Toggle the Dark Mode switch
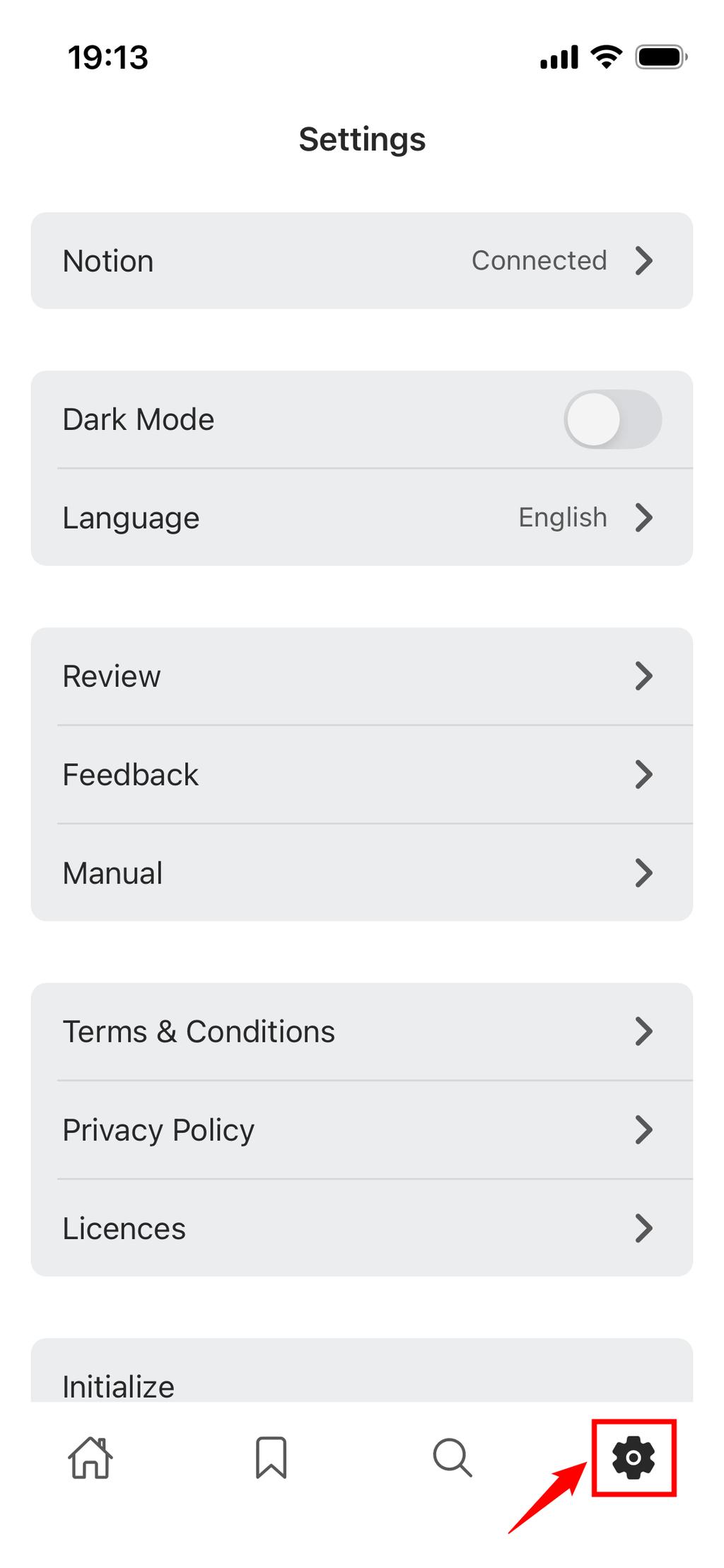724x1568 pixels. 612,419
